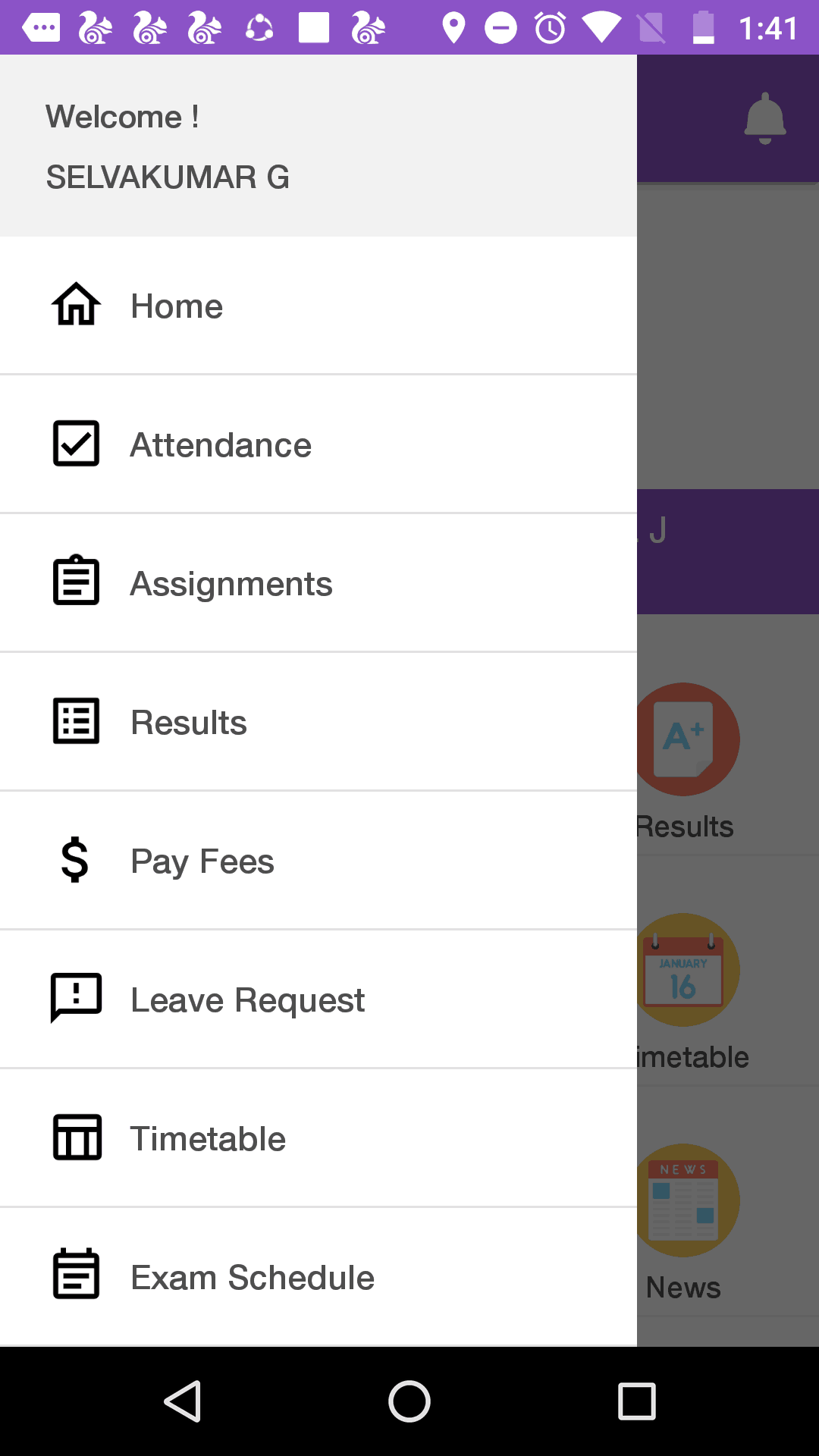Select Results in the drawer menu
Viewport: 819px width, 1456px height.
[318, 722]
